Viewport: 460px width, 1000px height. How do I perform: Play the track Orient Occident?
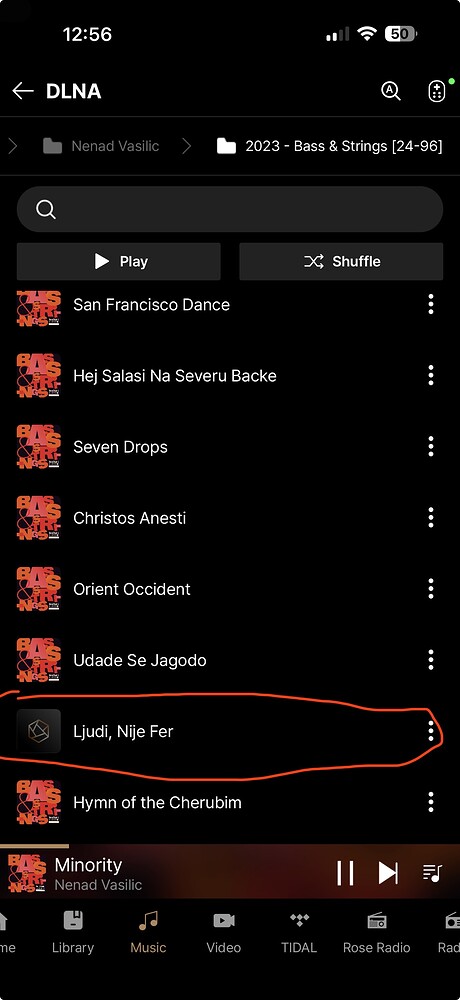click(132, 589)
